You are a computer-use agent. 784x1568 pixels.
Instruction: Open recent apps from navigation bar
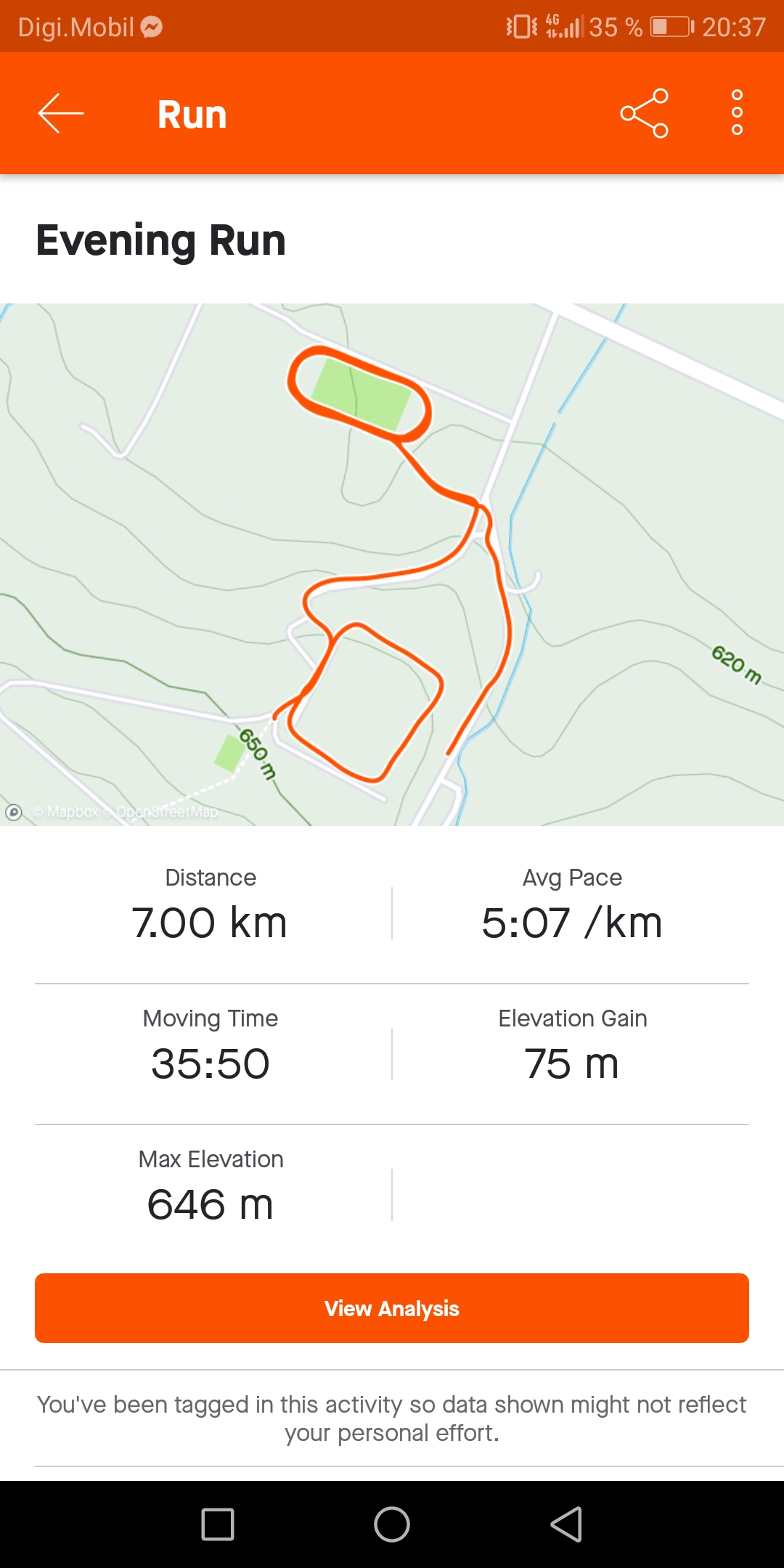(218, 1524)
